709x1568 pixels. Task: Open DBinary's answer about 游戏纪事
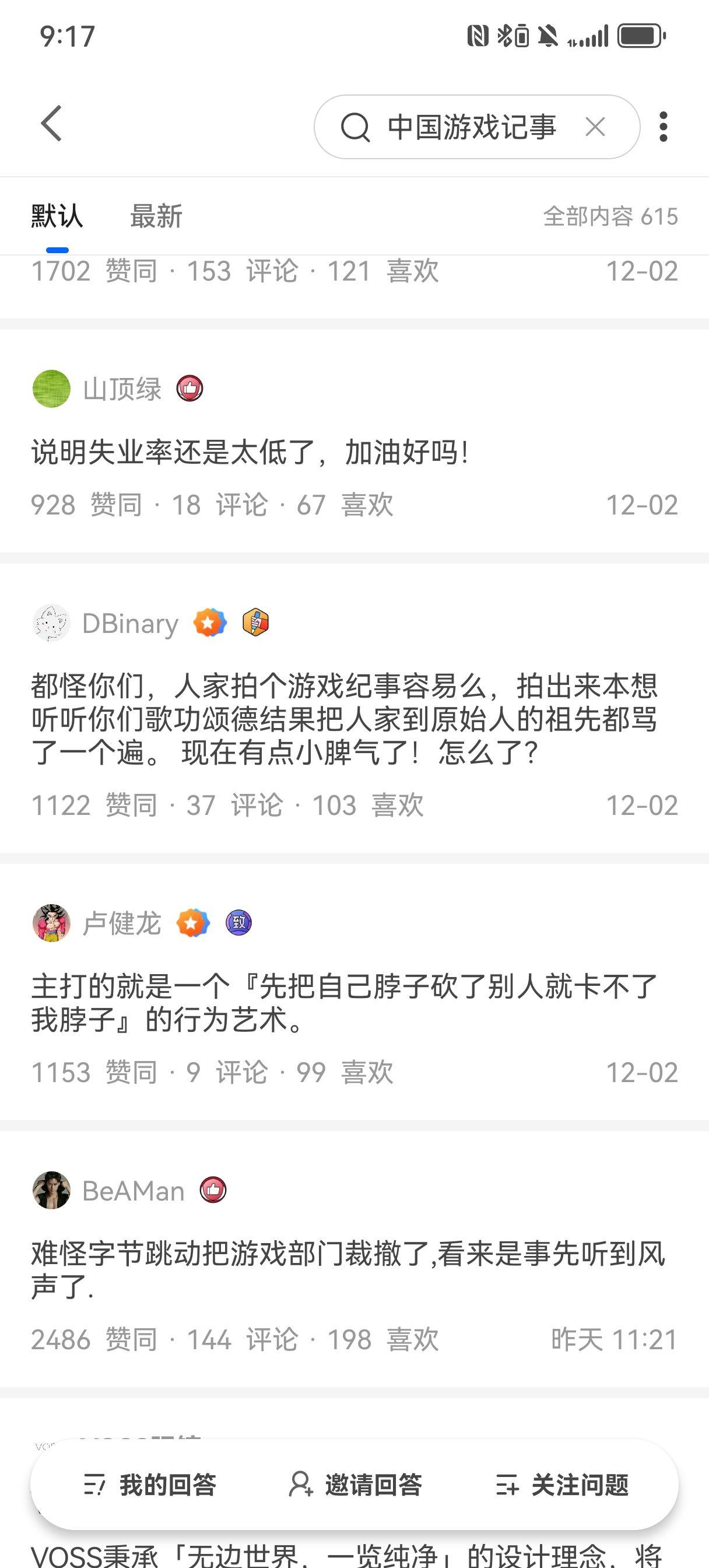345,719
